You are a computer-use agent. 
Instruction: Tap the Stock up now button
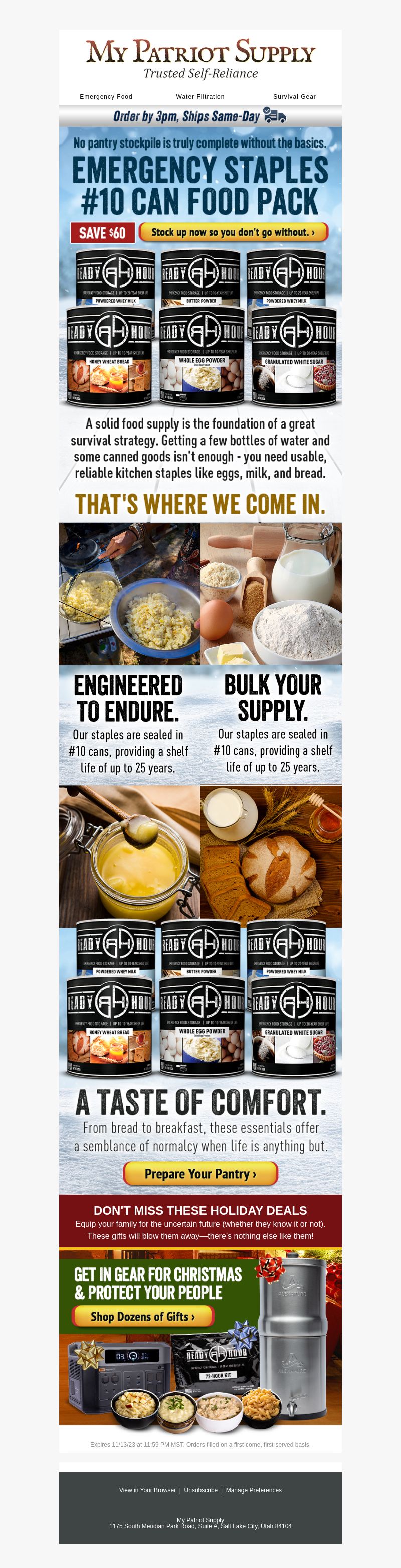(x=233, y=232)
